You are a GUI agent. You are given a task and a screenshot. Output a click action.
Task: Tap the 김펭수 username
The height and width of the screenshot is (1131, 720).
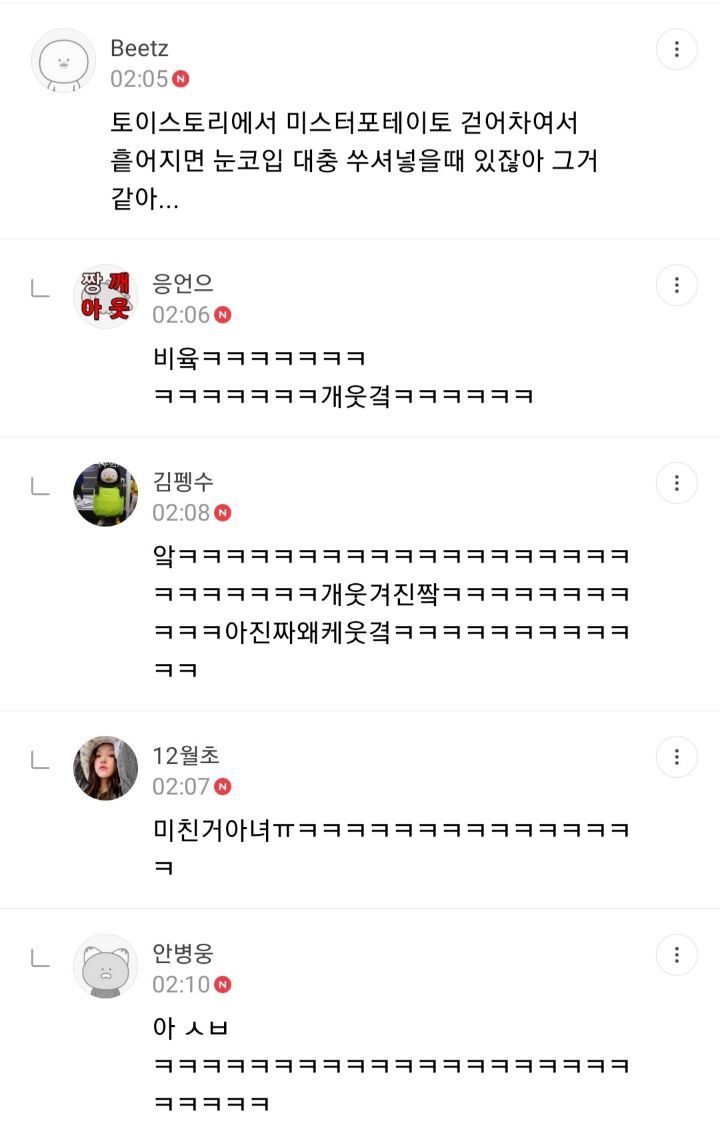pyautogui.click(x=182, y=482)
